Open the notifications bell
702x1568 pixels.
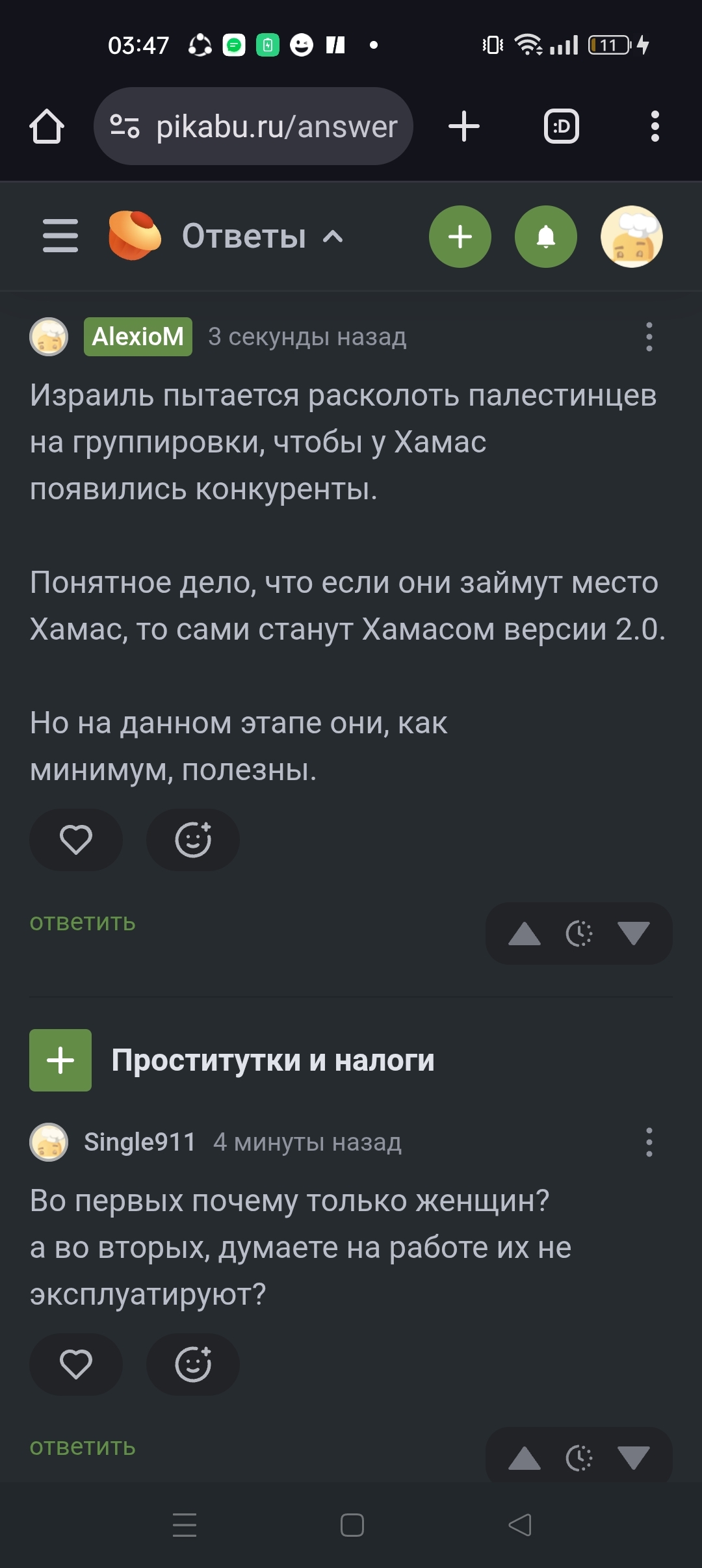(x=545, y=237)
